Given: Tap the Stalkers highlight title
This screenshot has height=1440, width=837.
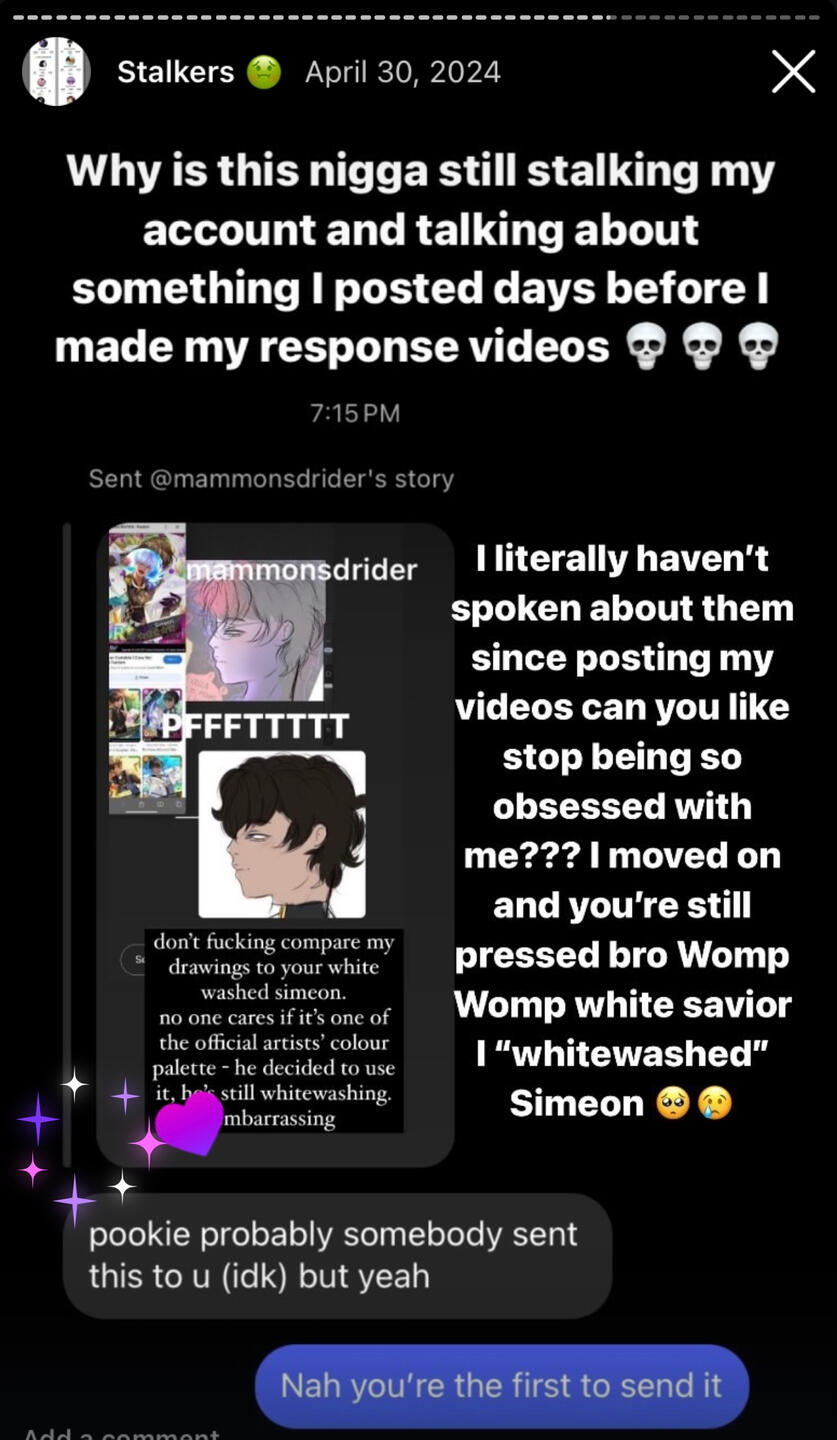Looking at the screenshot, I should [175, 72].
